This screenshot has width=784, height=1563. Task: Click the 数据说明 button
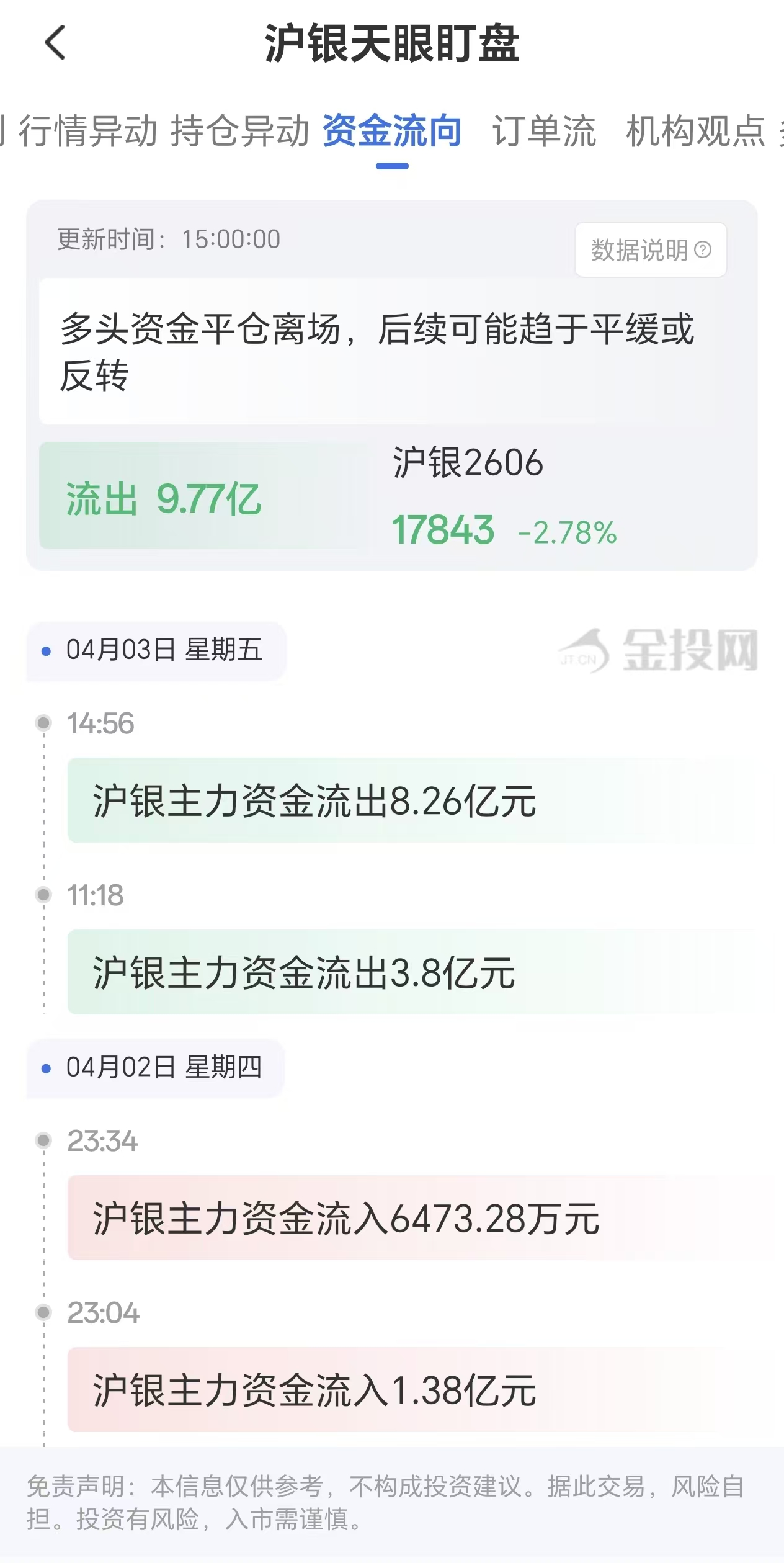coord(649,250)
